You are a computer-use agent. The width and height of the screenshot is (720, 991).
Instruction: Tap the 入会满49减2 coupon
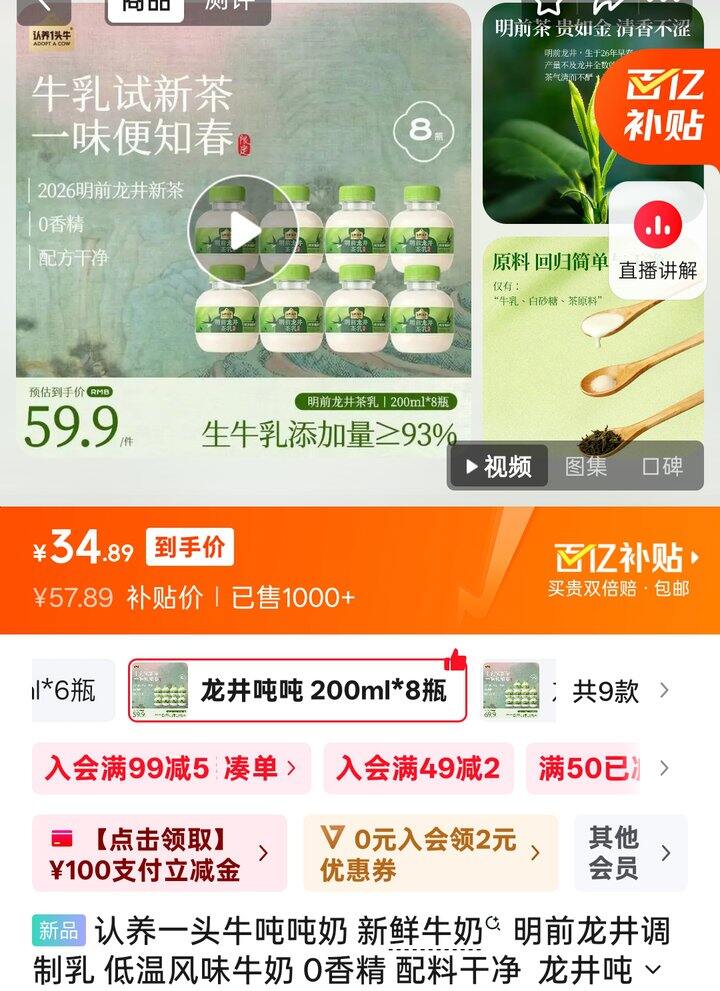coord(418,768)
